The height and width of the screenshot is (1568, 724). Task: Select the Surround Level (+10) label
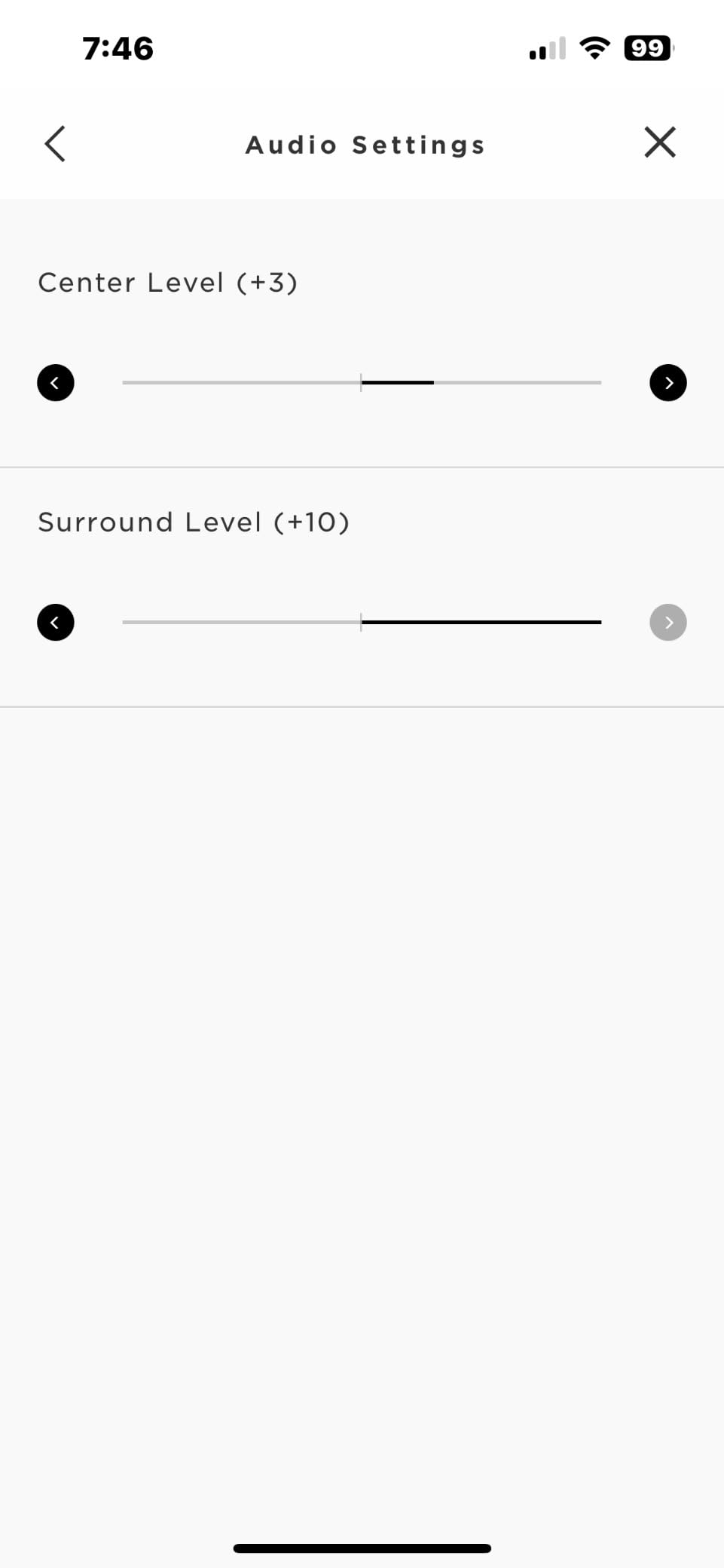pos(194,521)
